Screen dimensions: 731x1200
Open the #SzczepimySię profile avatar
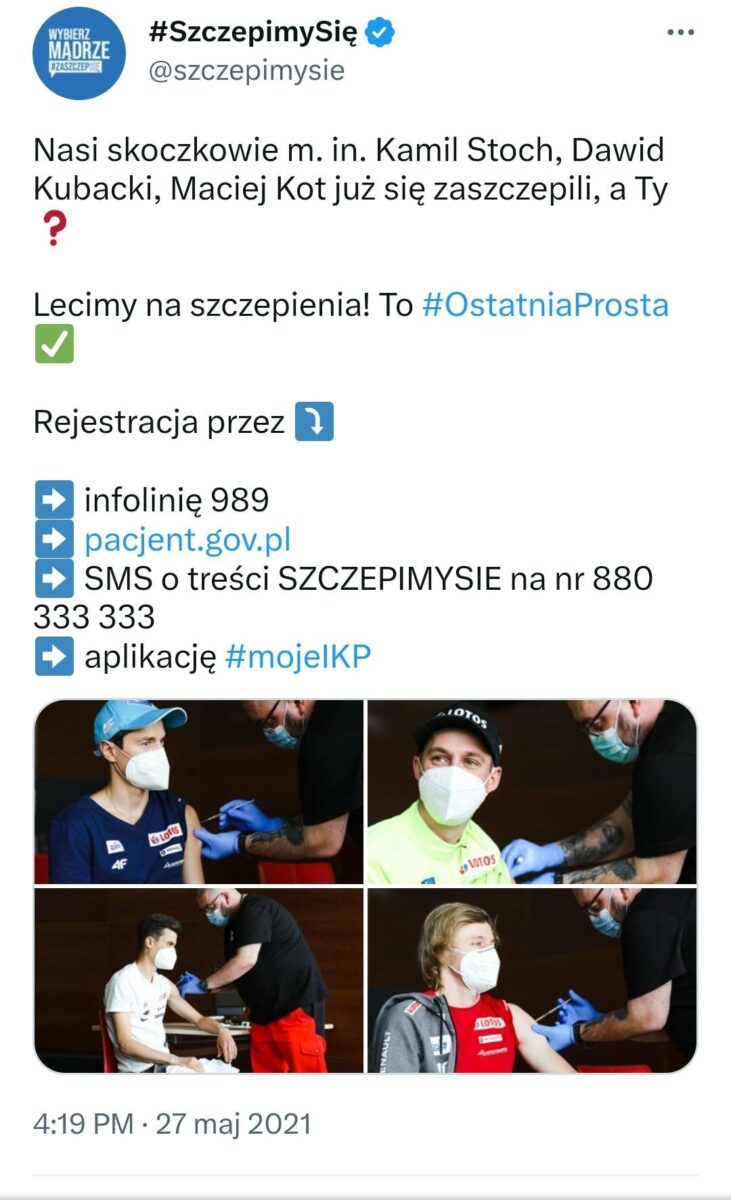tap(79, 53)
